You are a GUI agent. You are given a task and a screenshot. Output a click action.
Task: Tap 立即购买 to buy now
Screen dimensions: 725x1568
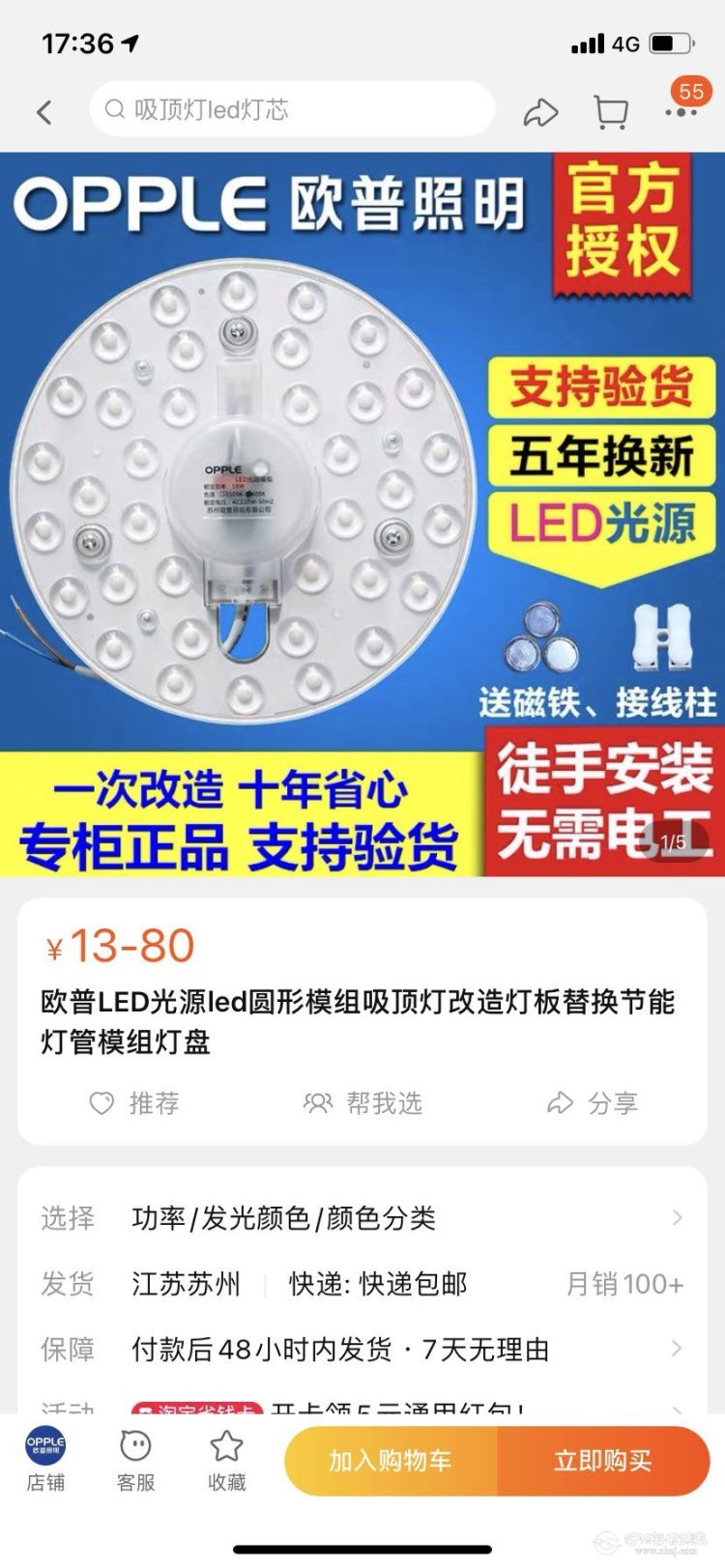pos(603,1461)
